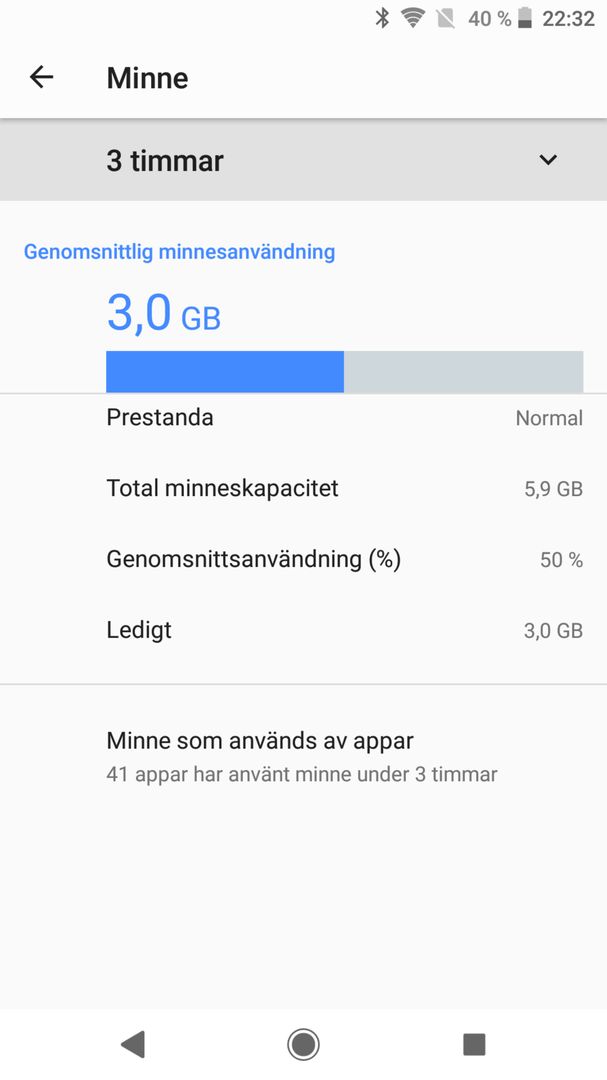Open Minne som används av appar

pos(303,756)
